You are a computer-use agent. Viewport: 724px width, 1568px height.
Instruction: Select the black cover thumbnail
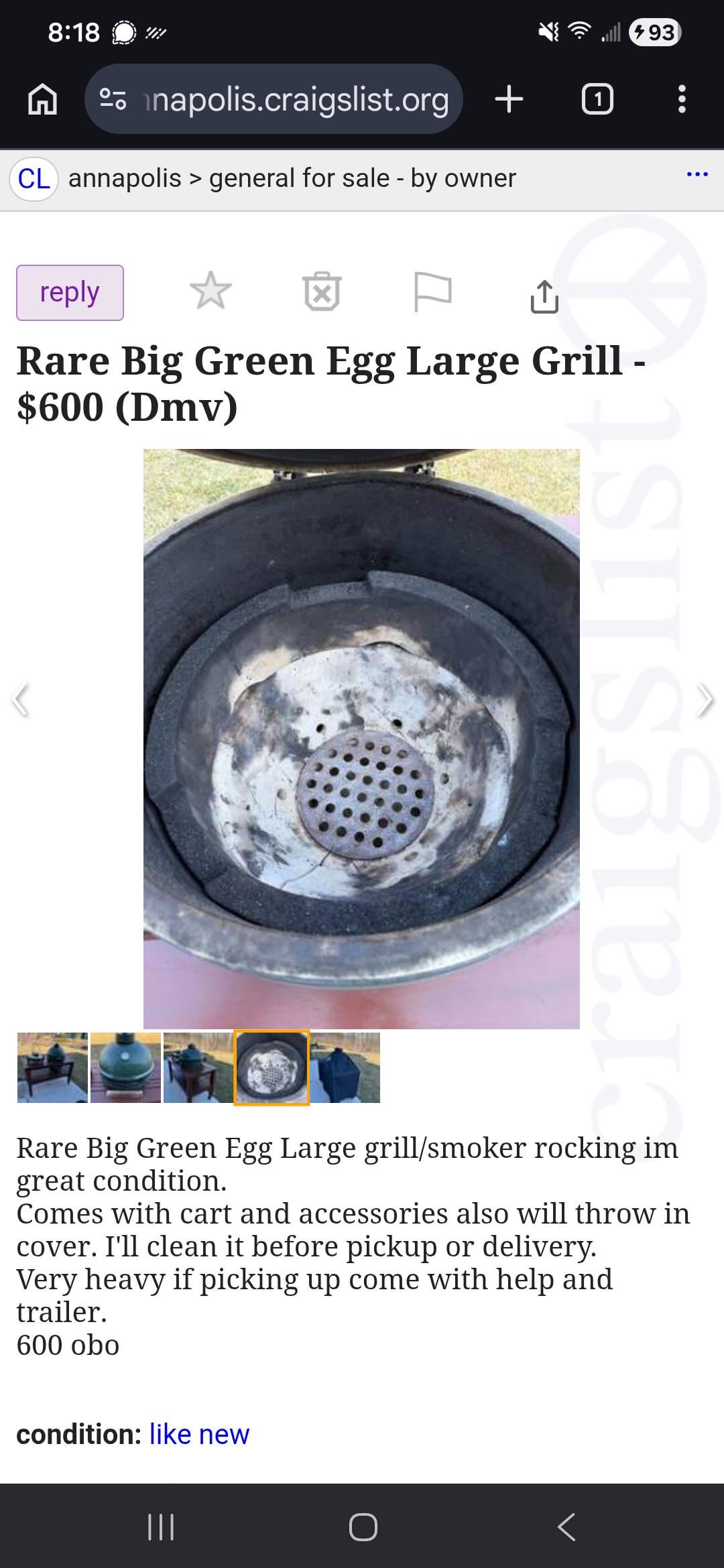coord(345,1067)
